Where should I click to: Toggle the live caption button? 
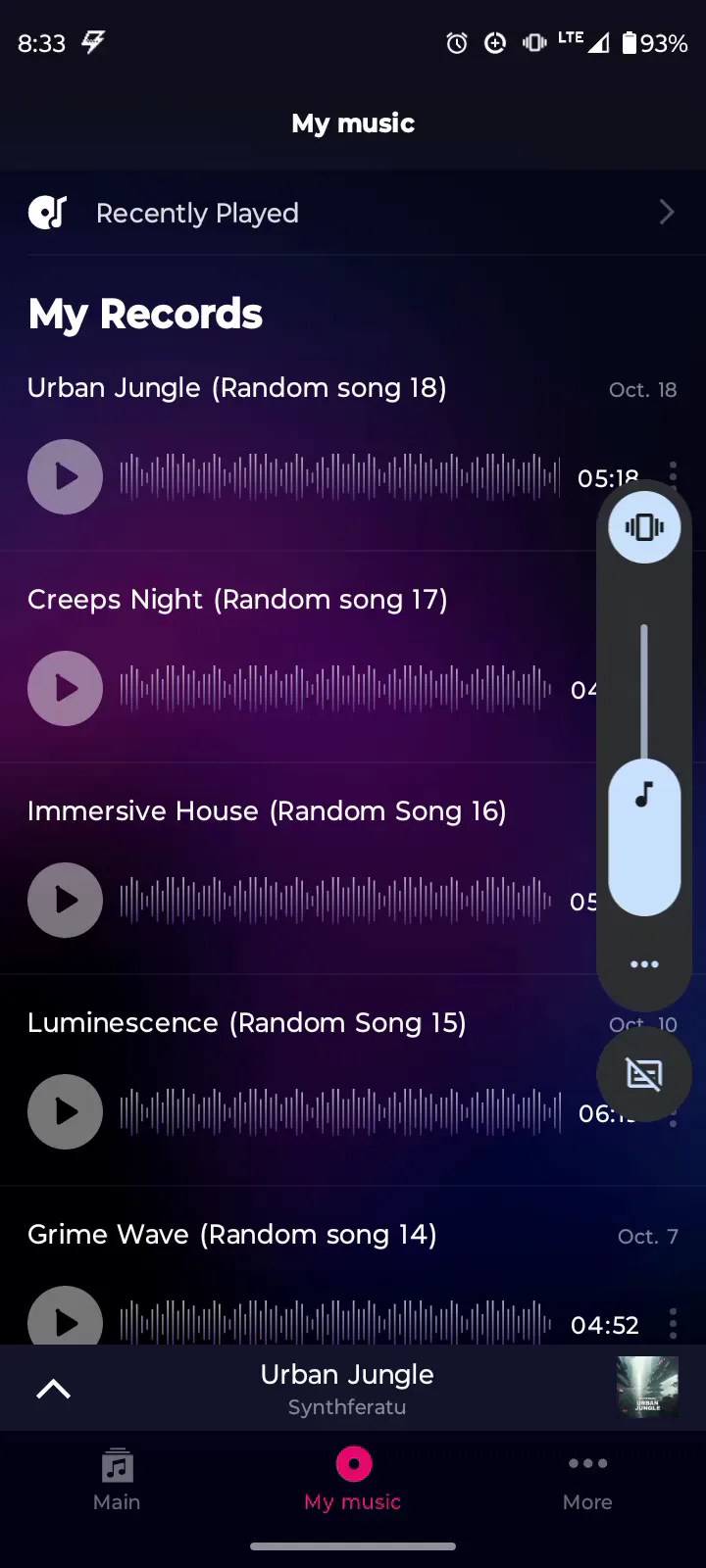click(644, 1075)
